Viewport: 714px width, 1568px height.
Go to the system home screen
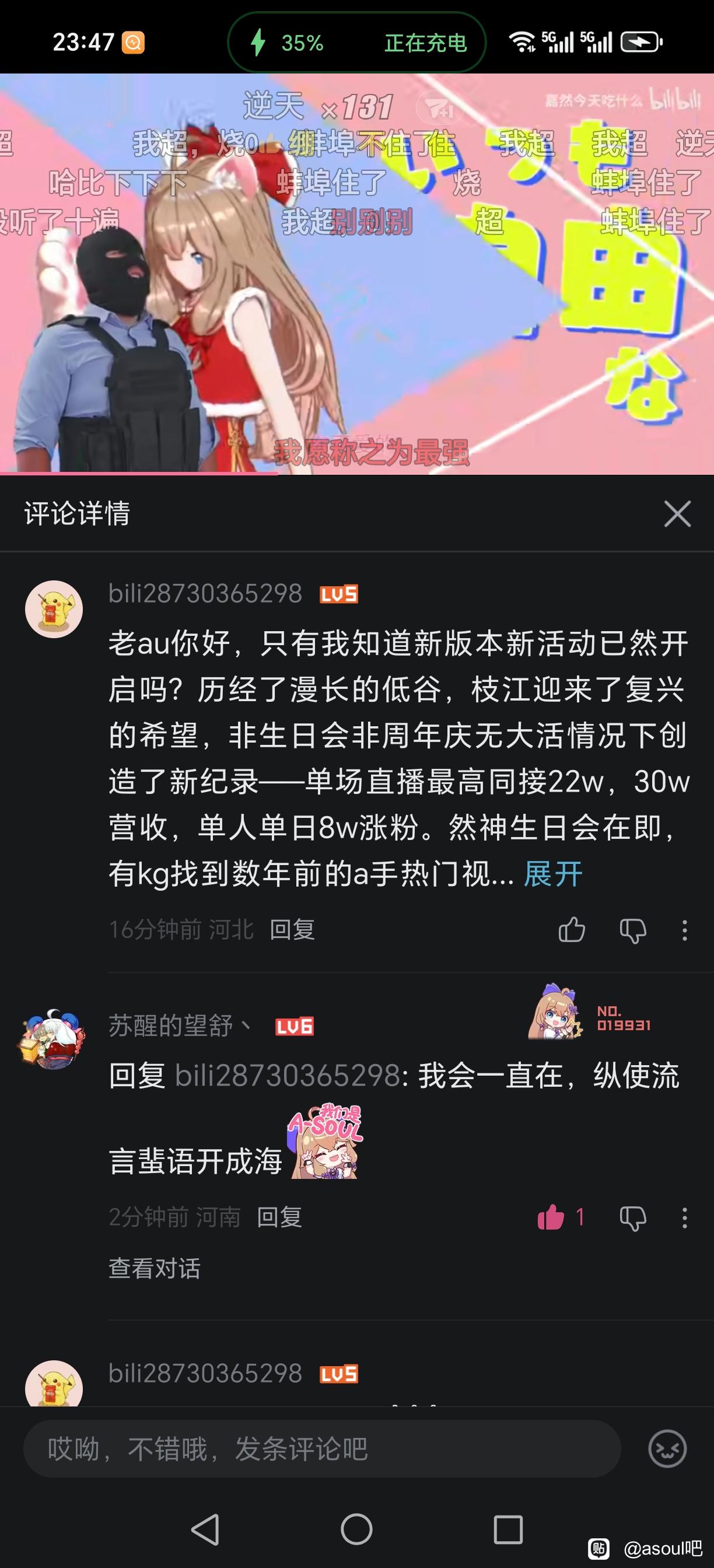[x=356, y=1529]
